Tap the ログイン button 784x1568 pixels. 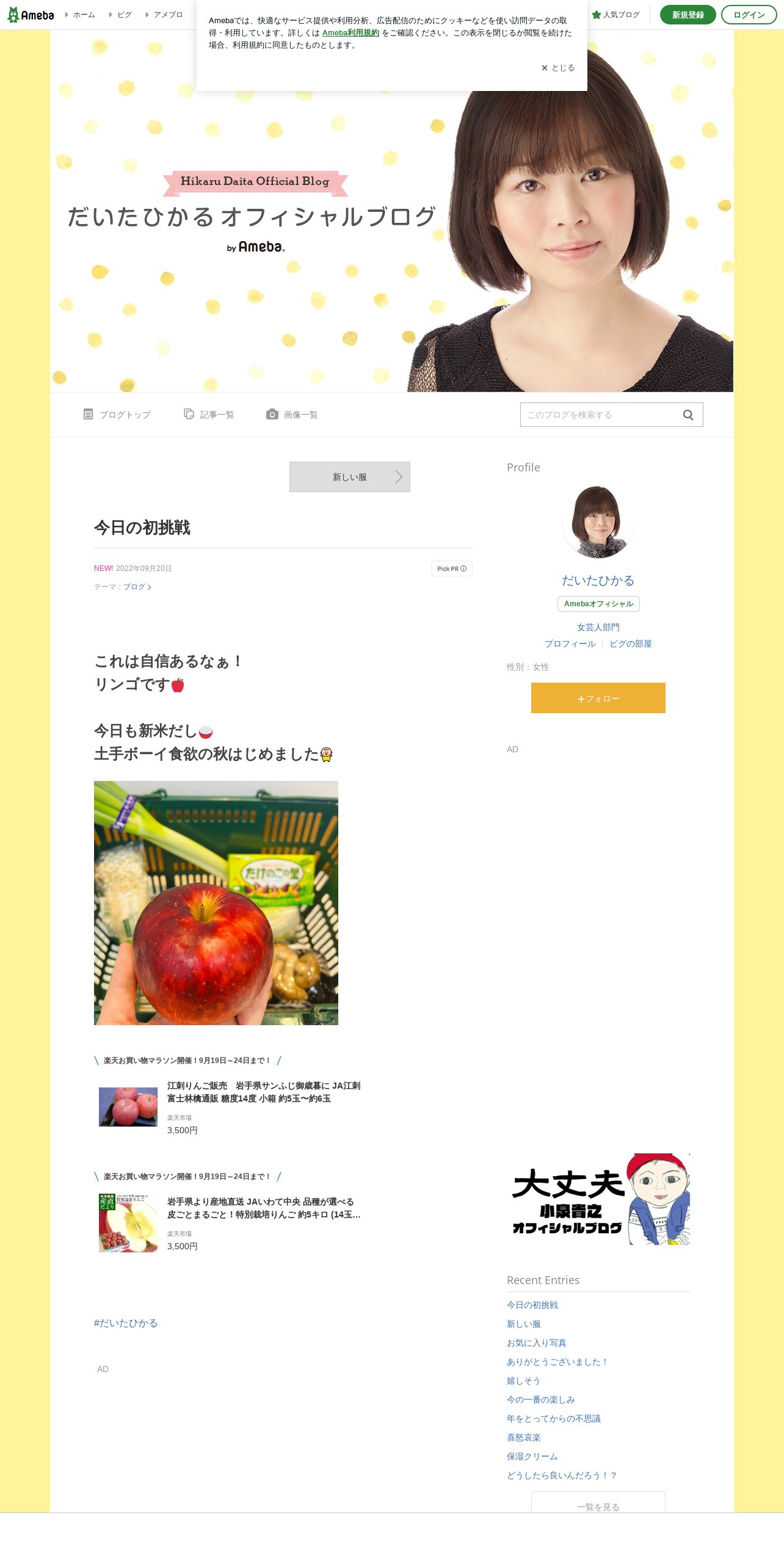749,15
